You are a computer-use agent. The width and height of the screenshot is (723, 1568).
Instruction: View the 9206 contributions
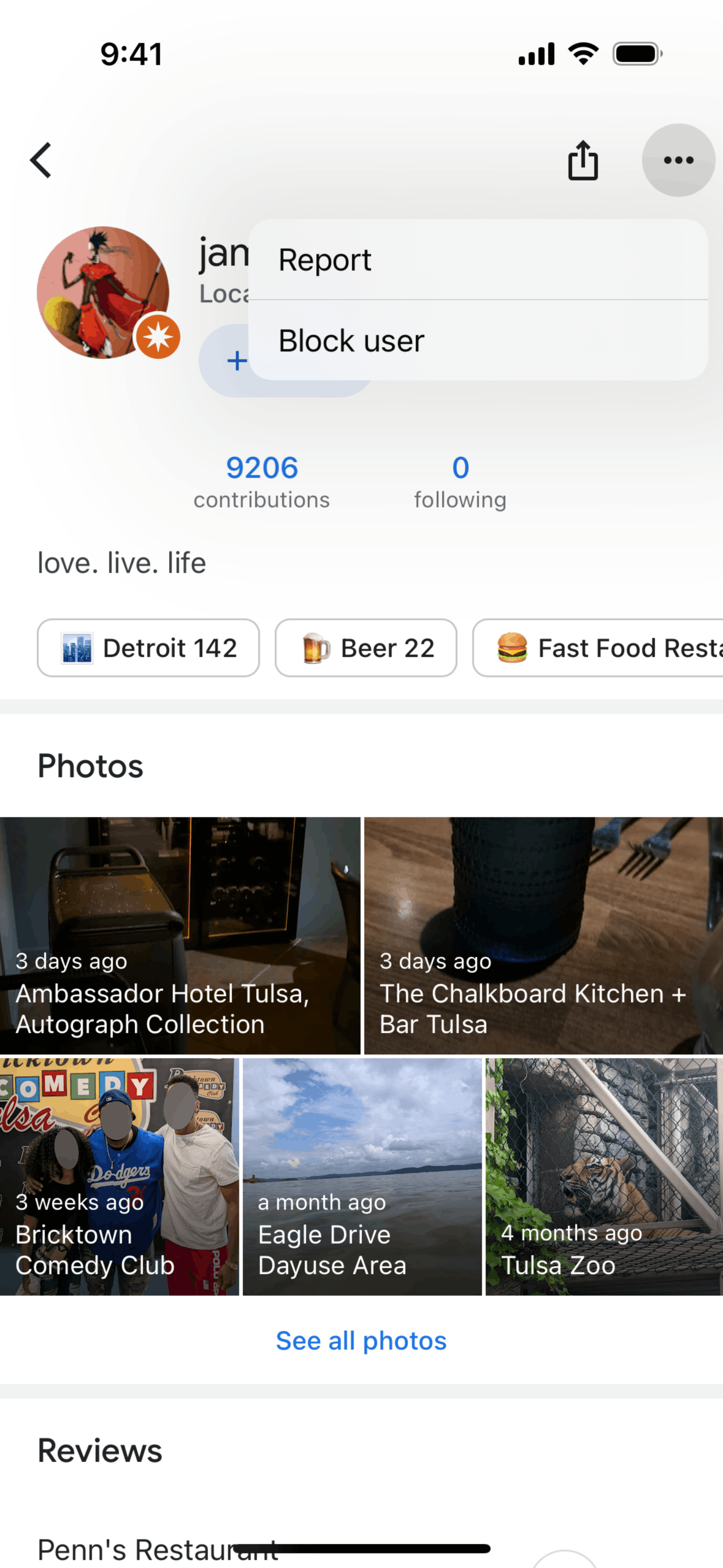coord(262,482)
